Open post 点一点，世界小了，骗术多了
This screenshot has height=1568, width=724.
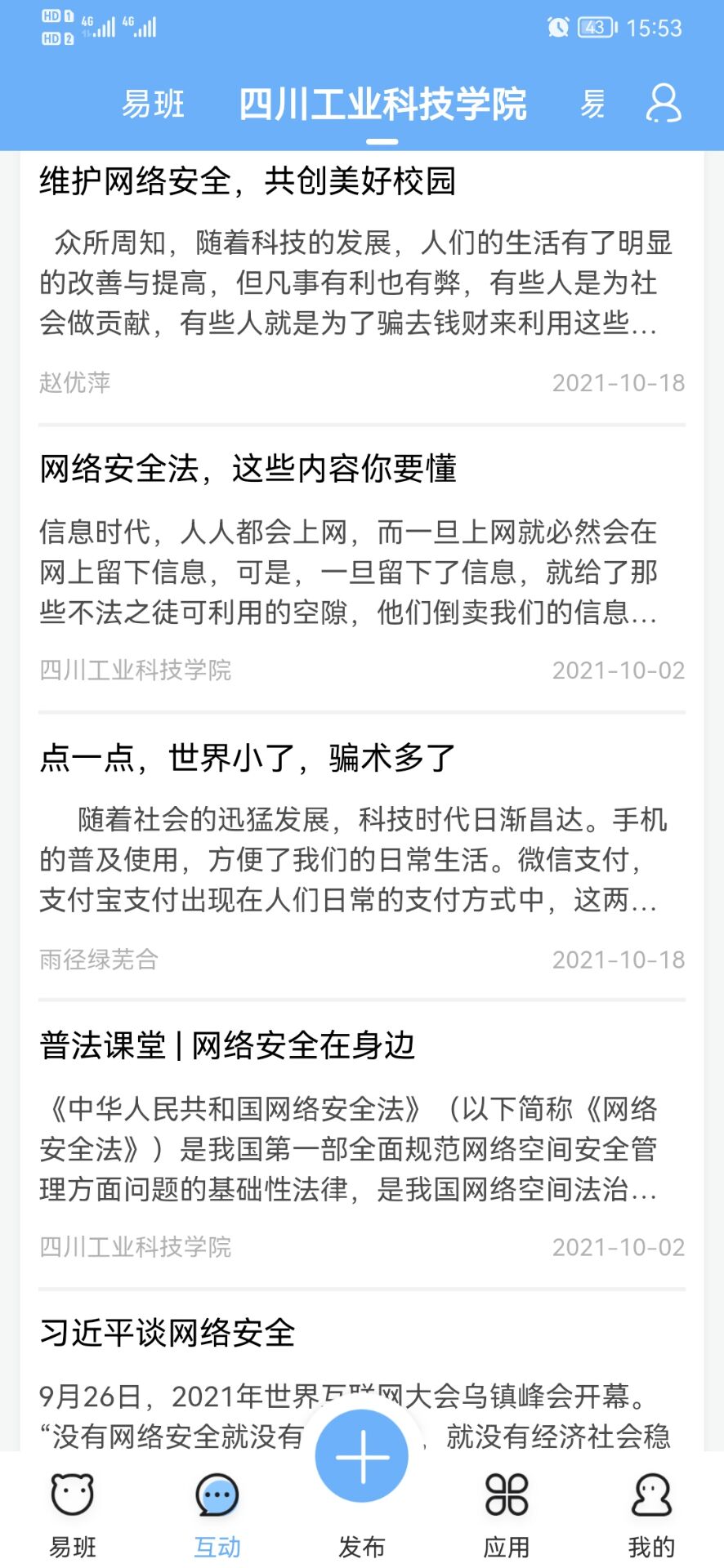248,758
